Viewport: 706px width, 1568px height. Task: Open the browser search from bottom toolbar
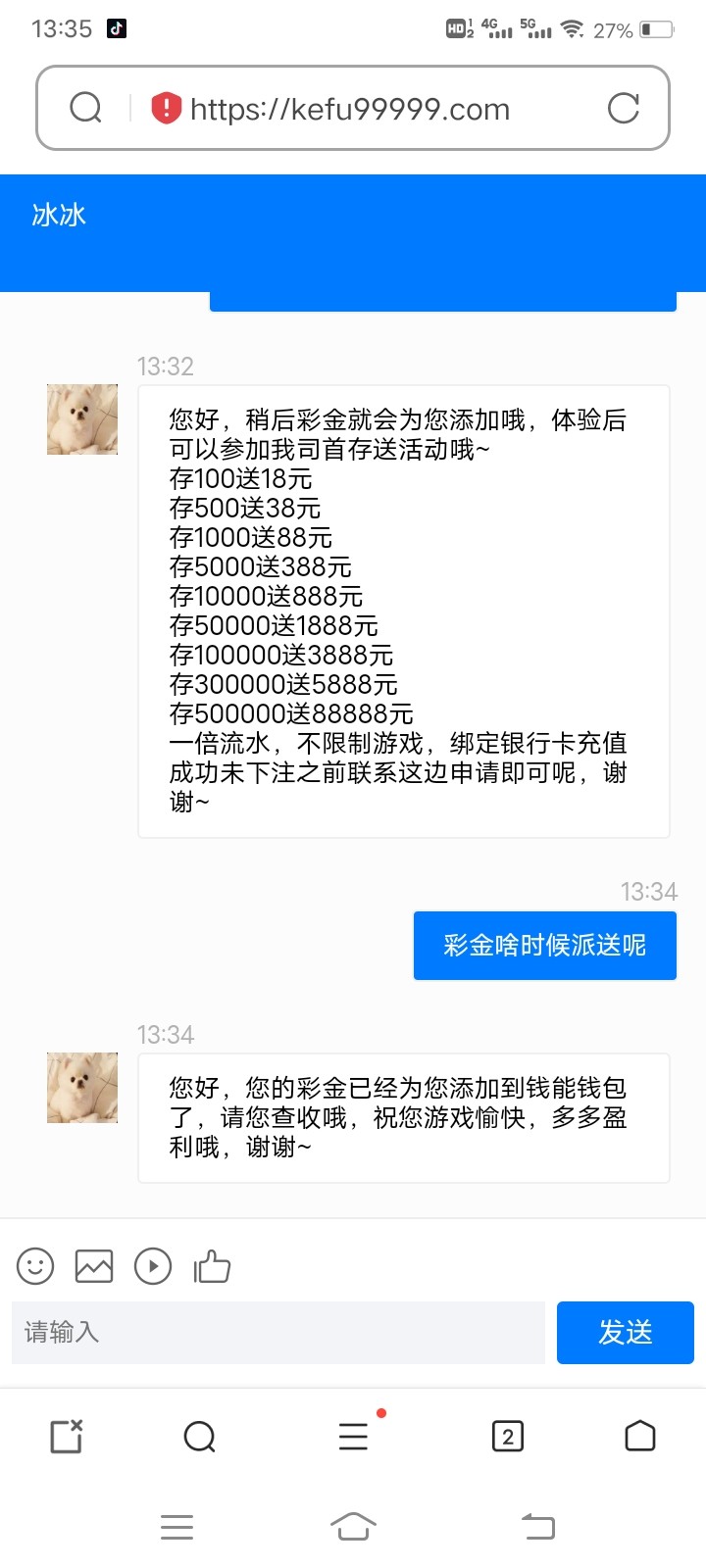click(200, 1437)
